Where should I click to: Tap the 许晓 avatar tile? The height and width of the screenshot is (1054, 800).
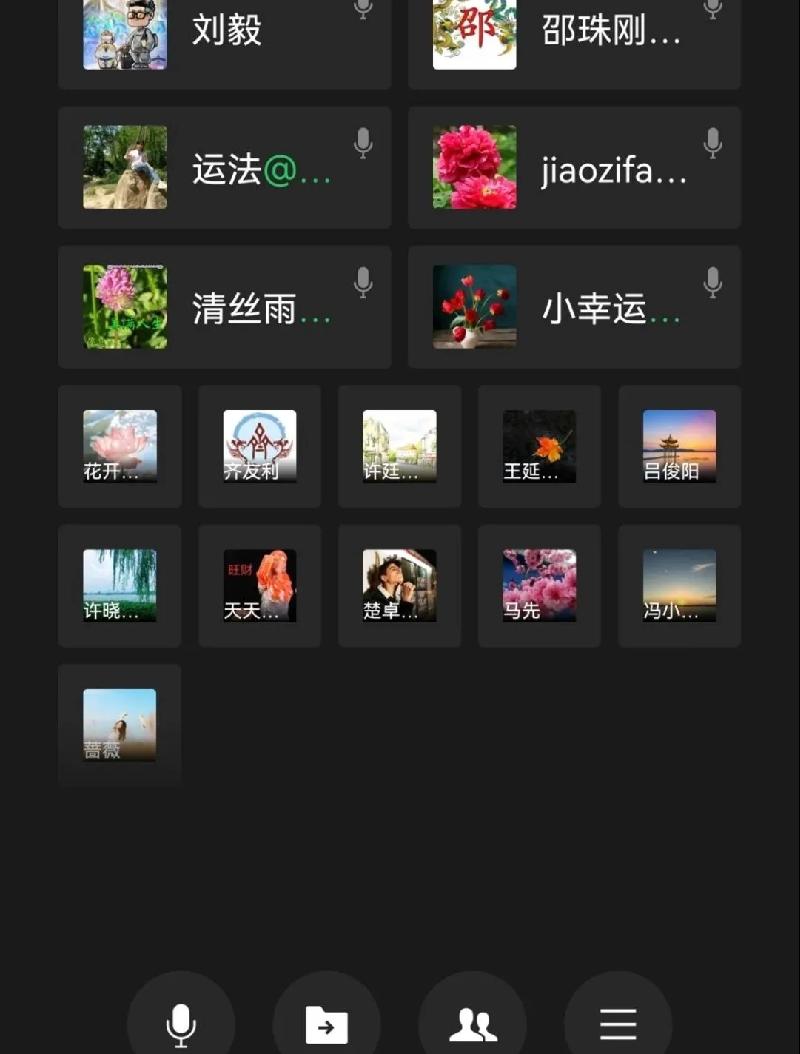(120, 585)
